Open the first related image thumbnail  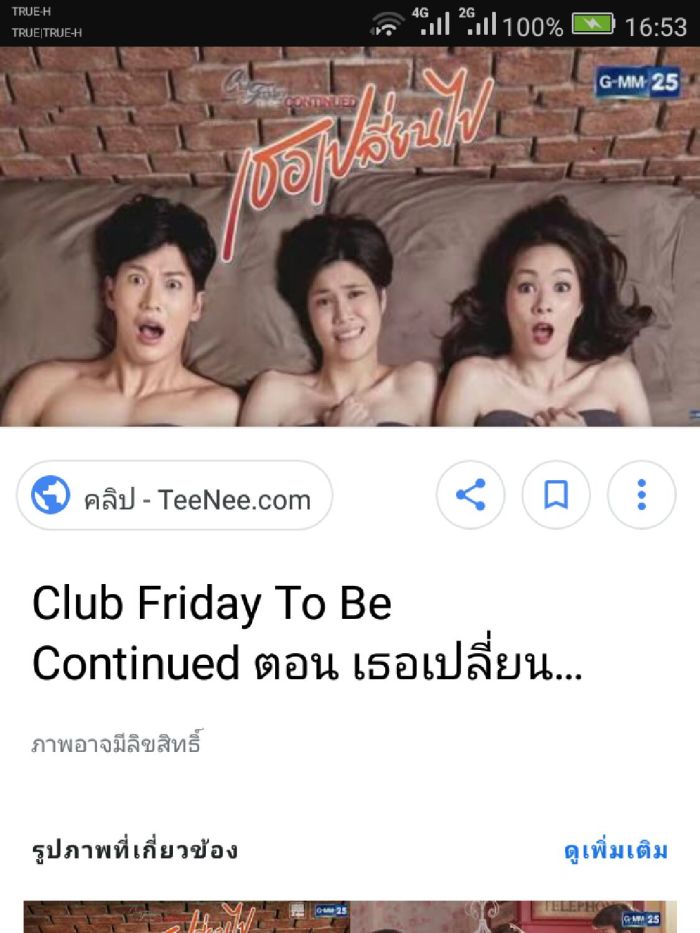pos(185,916)
